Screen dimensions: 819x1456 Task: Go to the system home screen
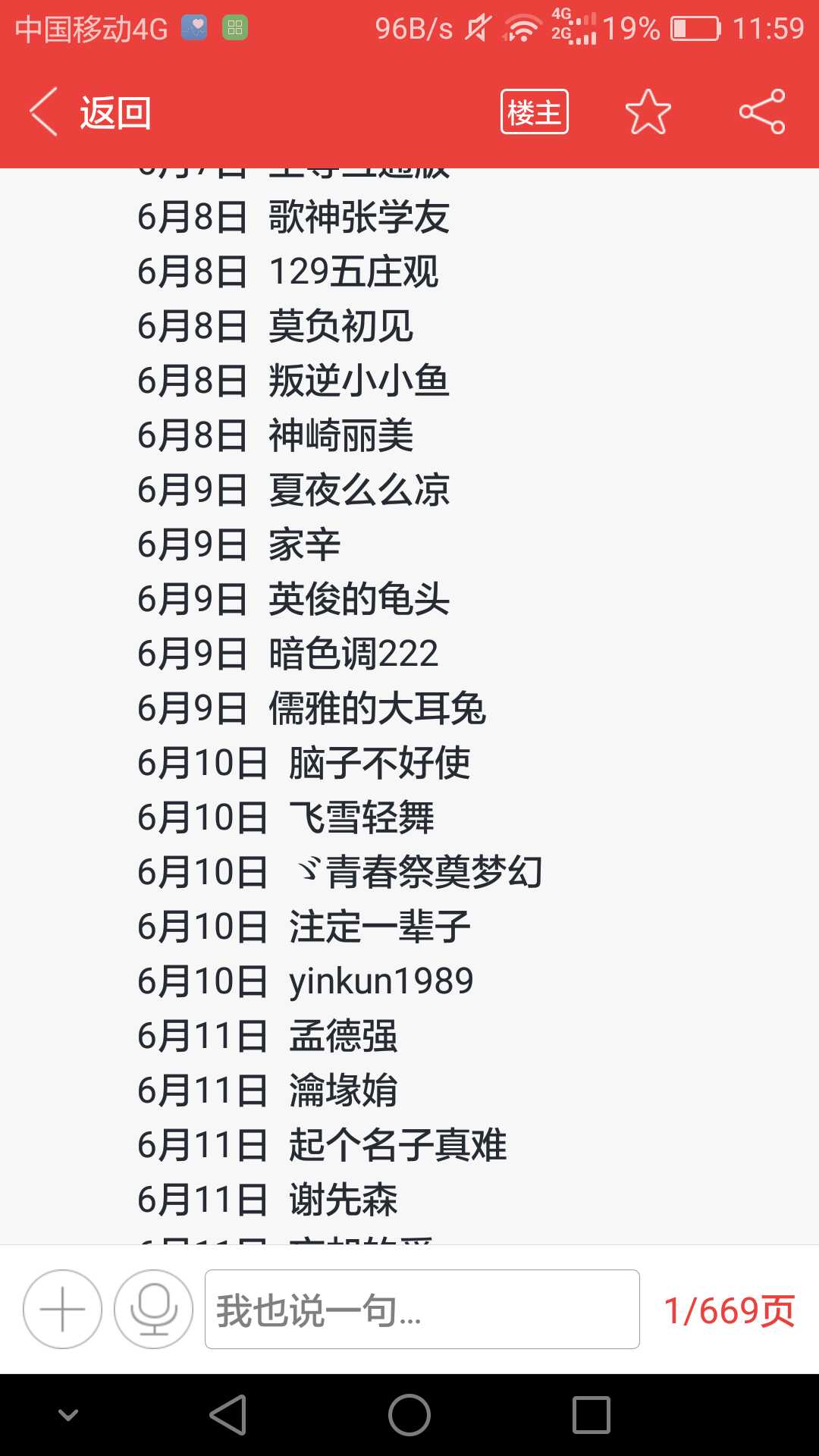click(409, 1415)
